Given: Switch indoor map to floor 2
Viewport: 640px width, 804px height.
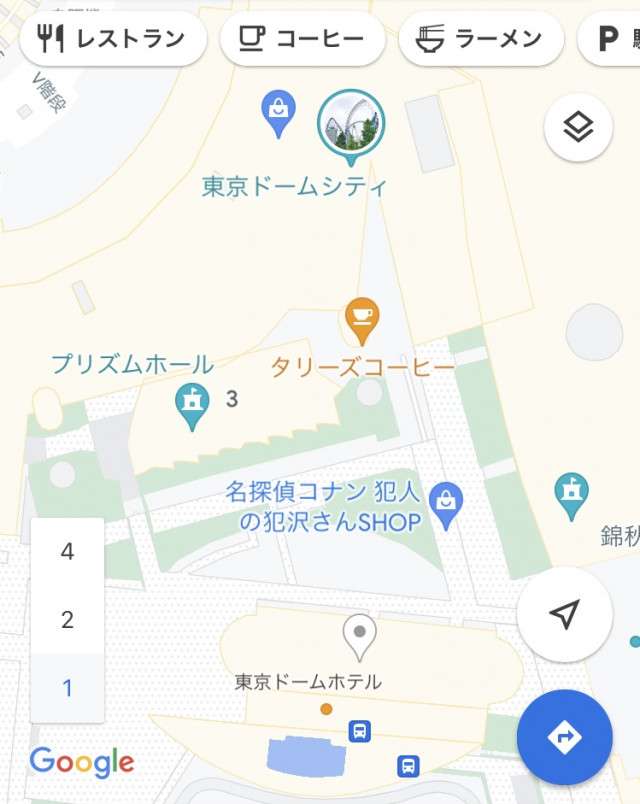Looking at the screenshot, I should click(x=67, y=620).
